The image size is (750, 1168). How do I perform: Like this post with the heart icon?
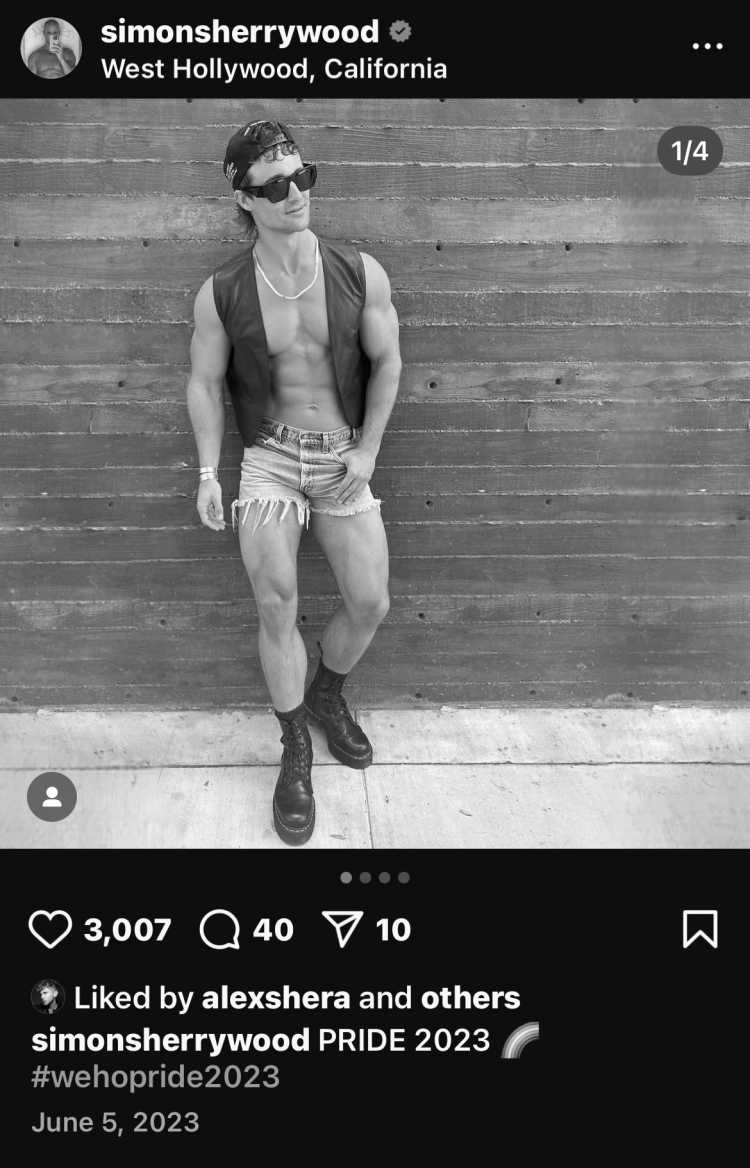[x=49, y=930]
